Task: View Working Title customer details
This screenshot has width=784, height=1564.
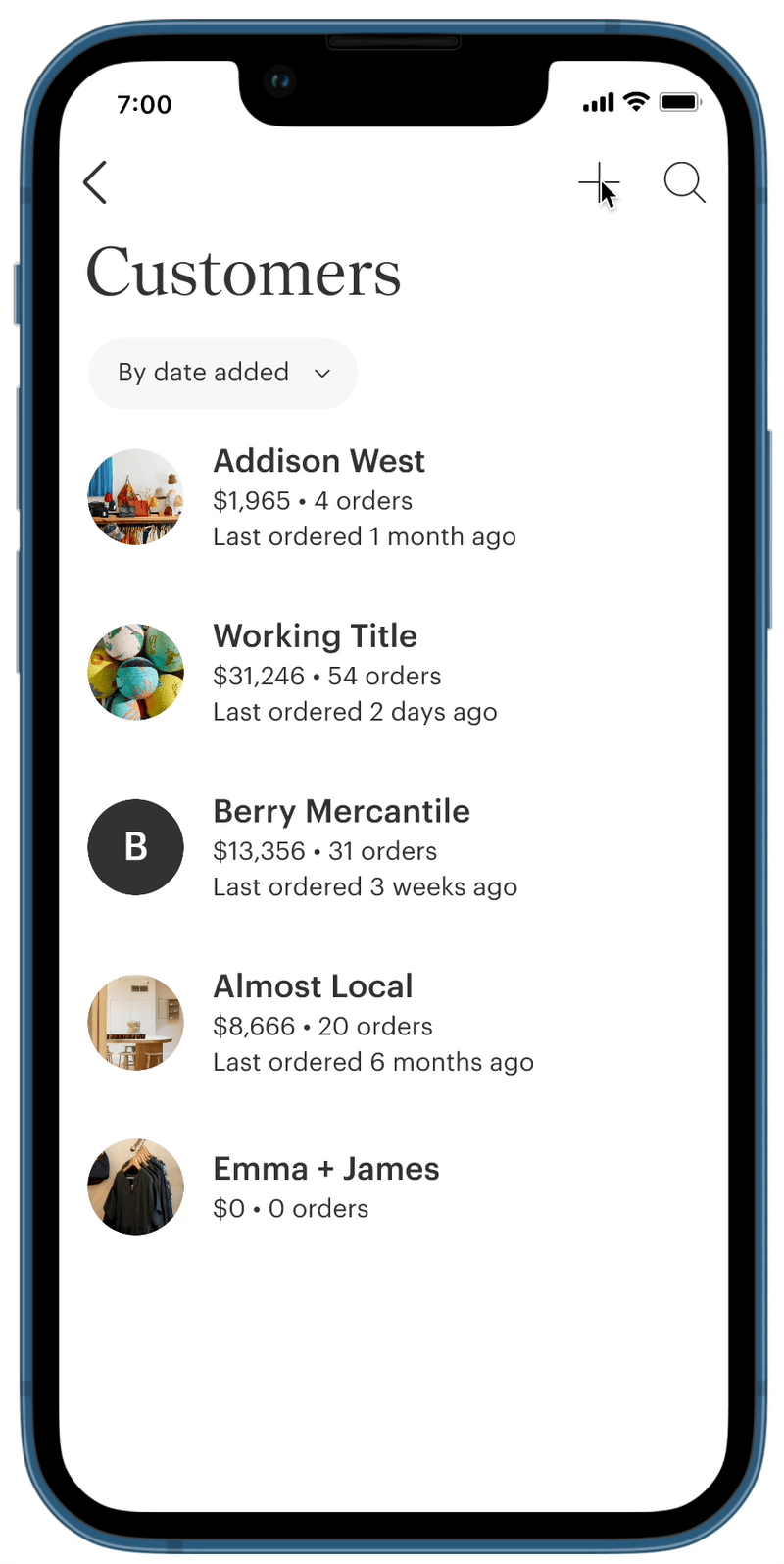Action: tap(315, 673)
